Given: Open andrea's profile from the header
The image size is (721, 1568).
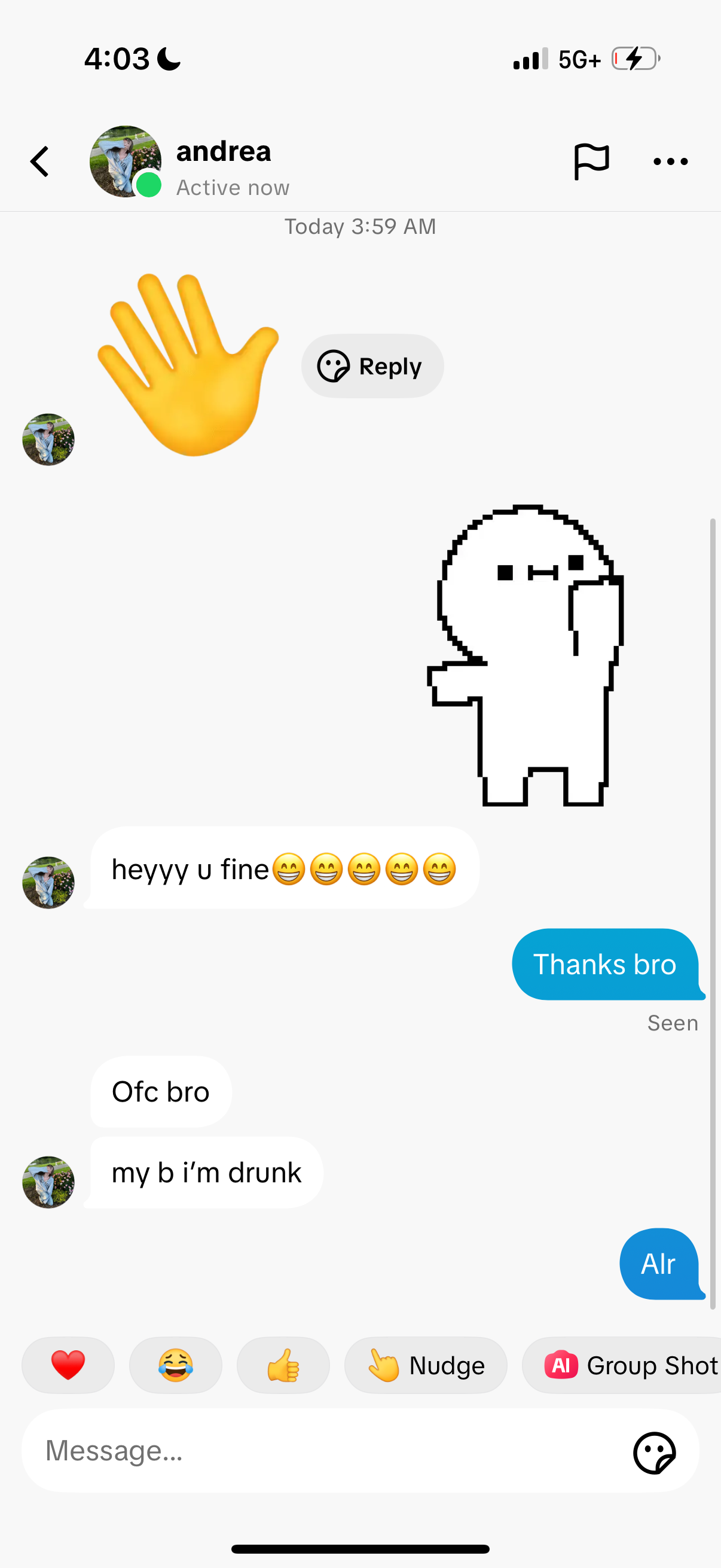Looking at the screenshot, I should (126, 162).
